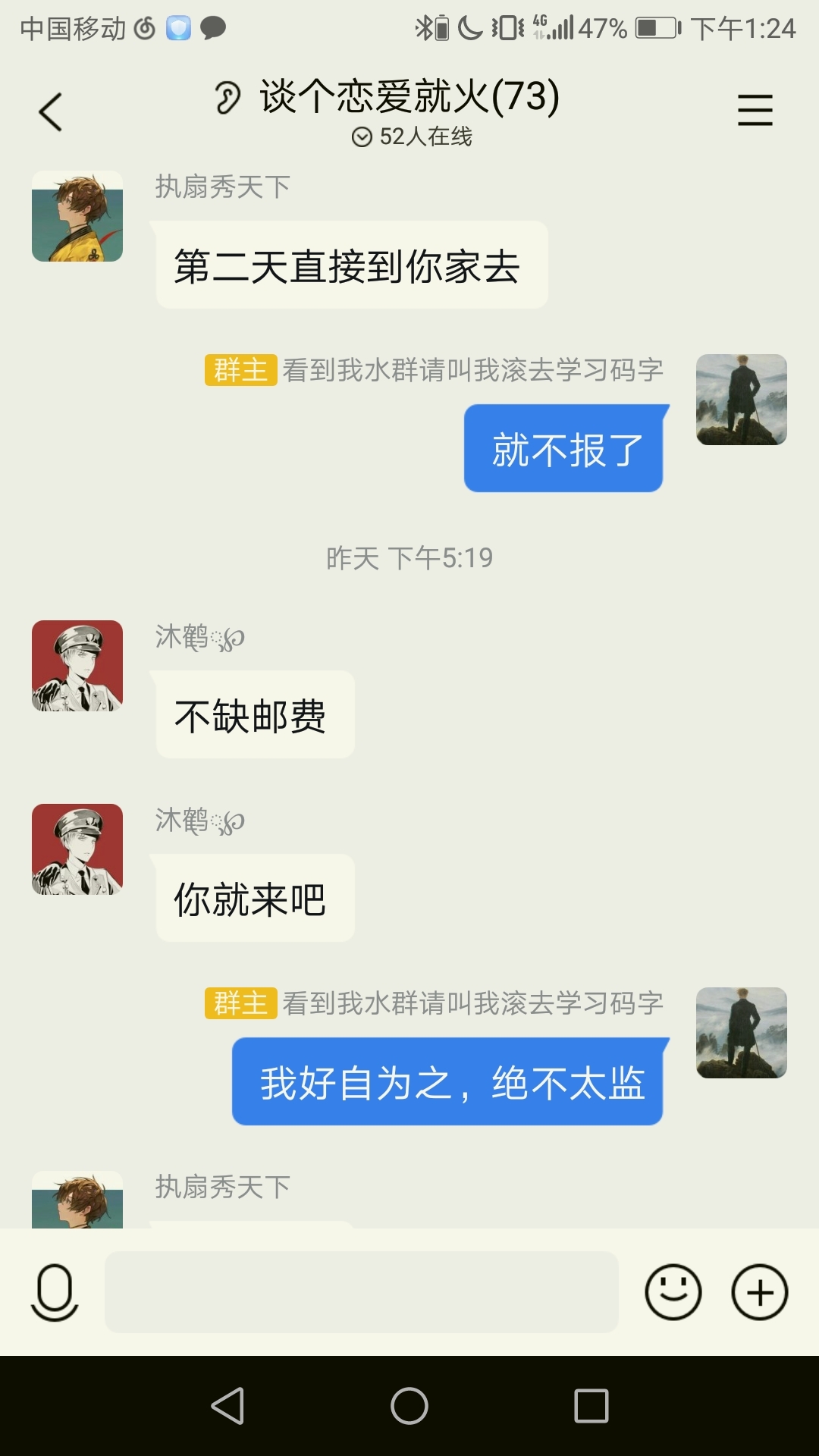Open 沐鹤's avatar beside 不缺邮费

point(77,666)
